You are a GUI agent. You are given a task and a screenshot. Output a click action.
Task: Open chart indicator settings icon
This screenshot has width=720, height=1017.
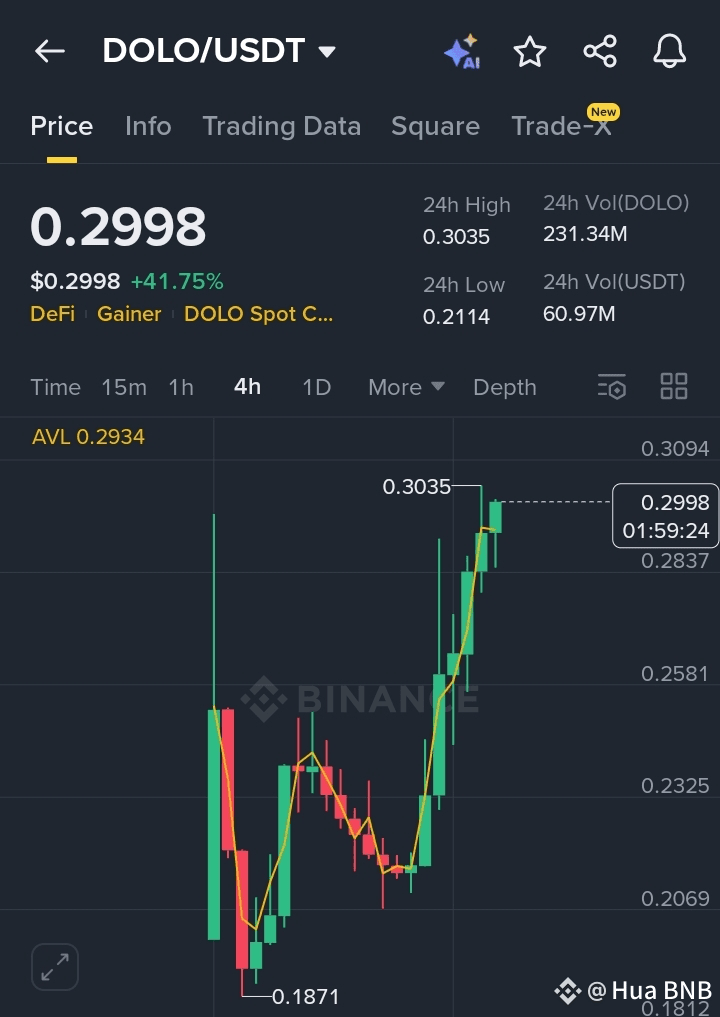(x=612, y=387)
